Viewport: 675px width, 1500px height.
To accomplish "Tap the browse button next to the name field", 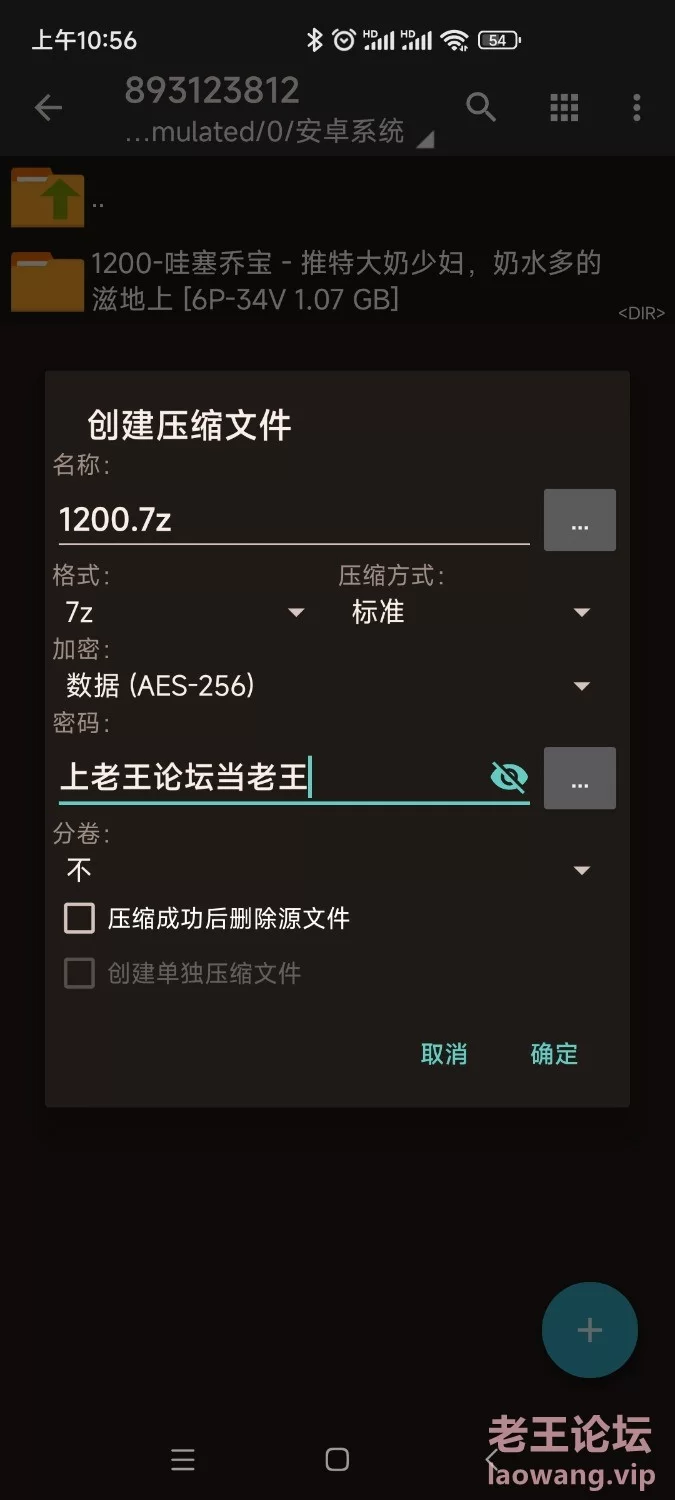I will pos(580,520).
